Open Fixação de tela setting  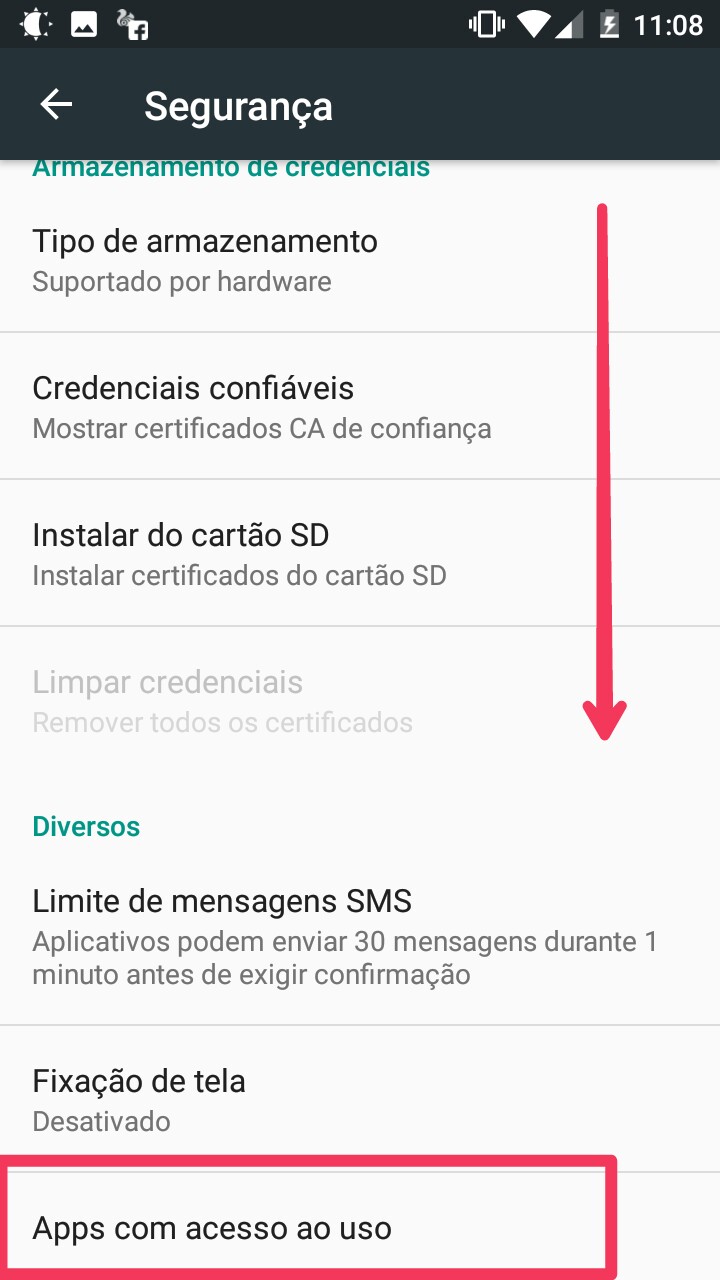coord(360,1099)
